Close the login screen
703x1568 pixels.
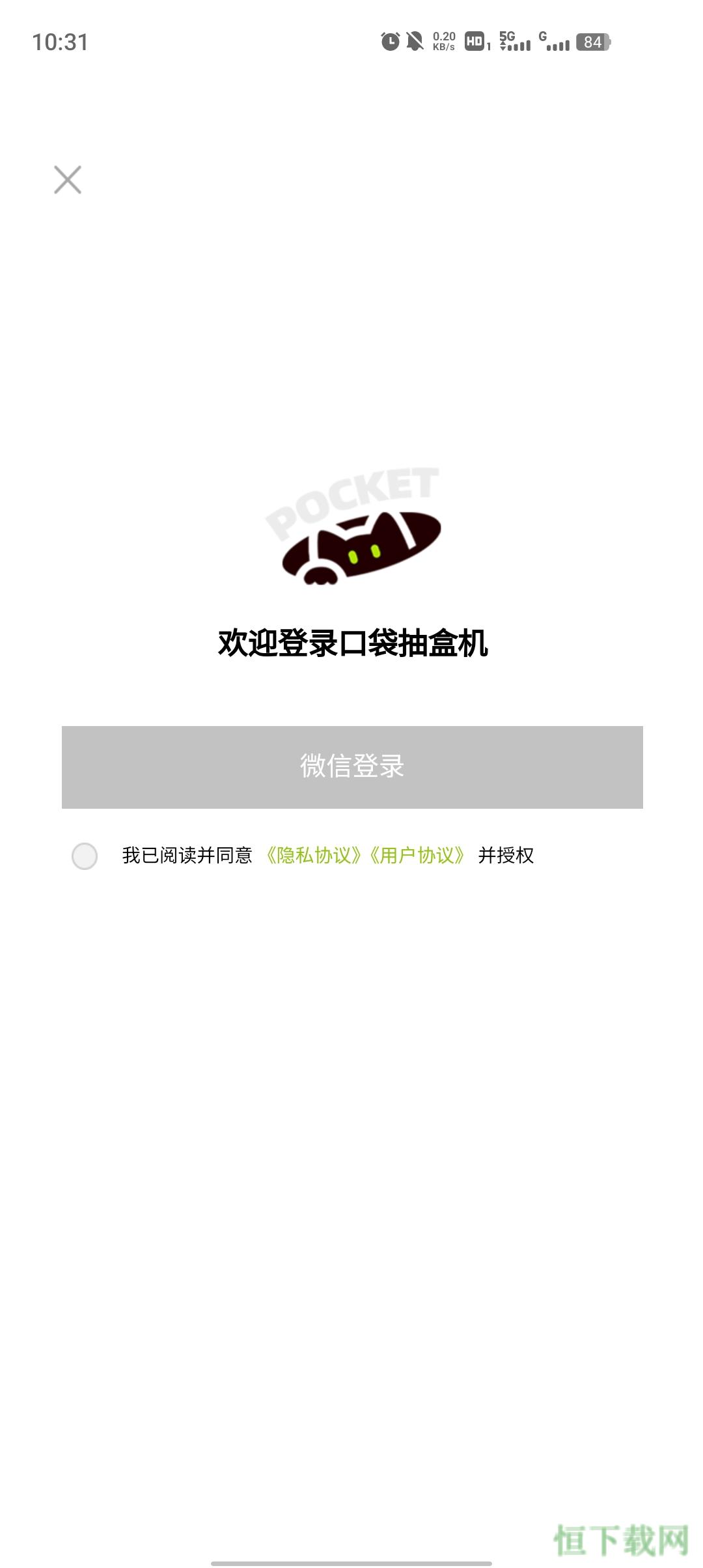coord(68,180)
